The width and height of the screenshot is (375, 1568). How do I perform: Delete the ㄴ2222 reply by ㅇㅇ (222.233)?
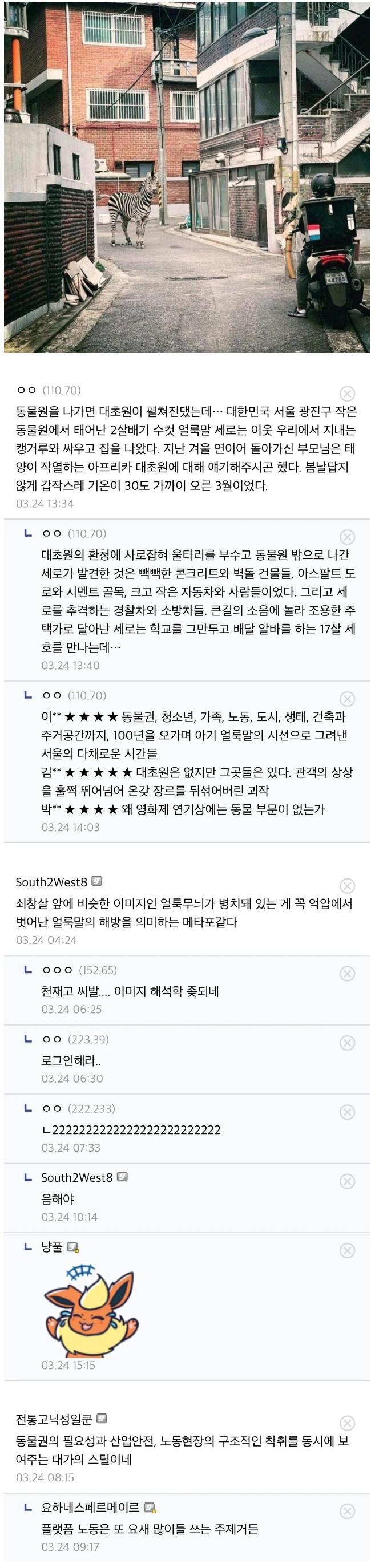click(347, 1113)
